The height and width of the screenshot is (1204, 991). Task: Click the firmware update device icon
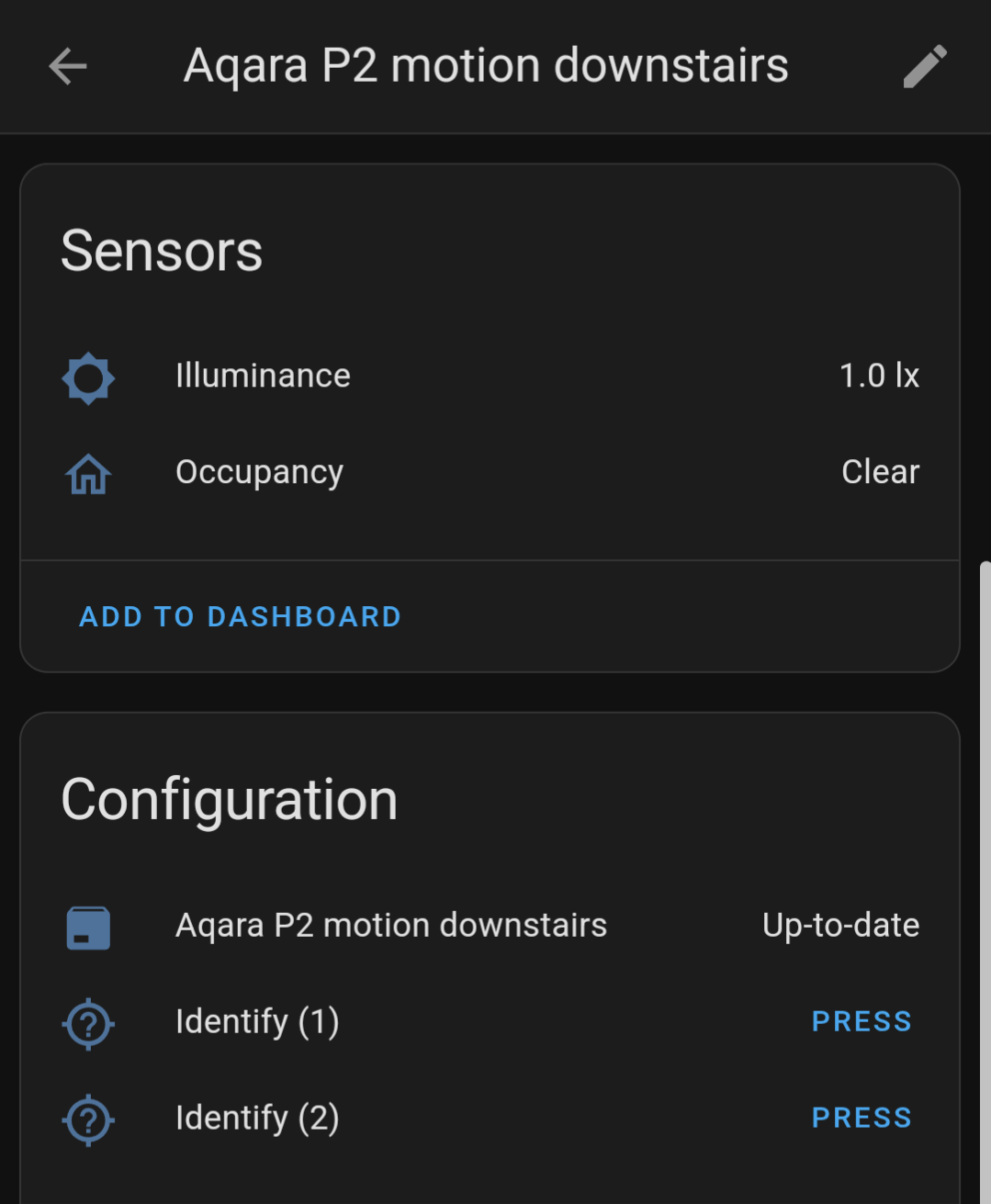[88, 927]
